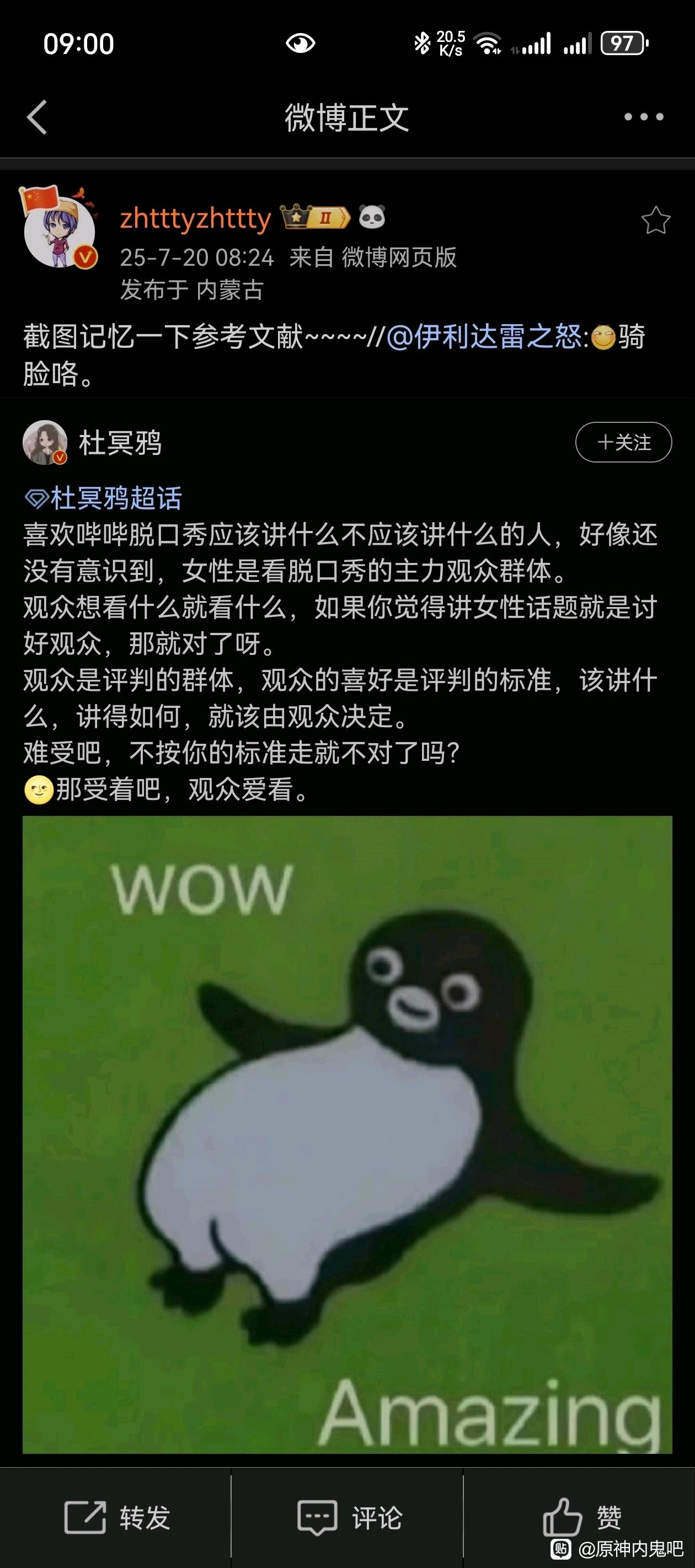Image resolution: width=695 pixels, height=1568 pixels.
Task: Repost this Weibo via 转发
Action: tap(116, 1517)
